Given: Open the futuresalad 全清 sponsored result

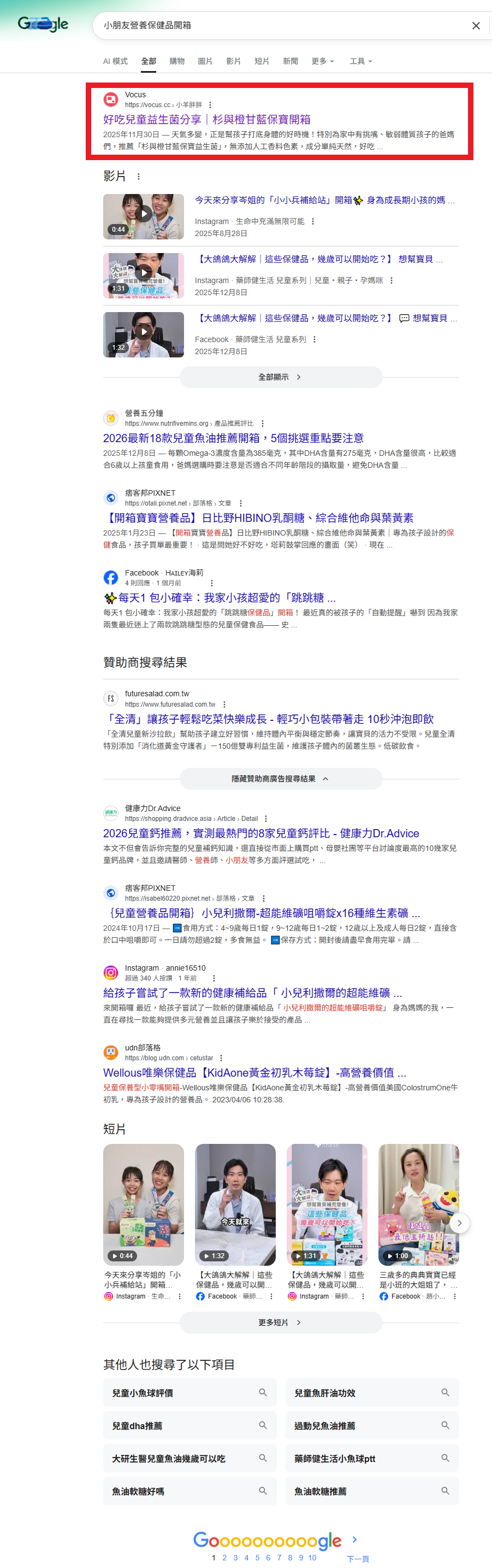Looking at the screenshot, I should point(268,719).
